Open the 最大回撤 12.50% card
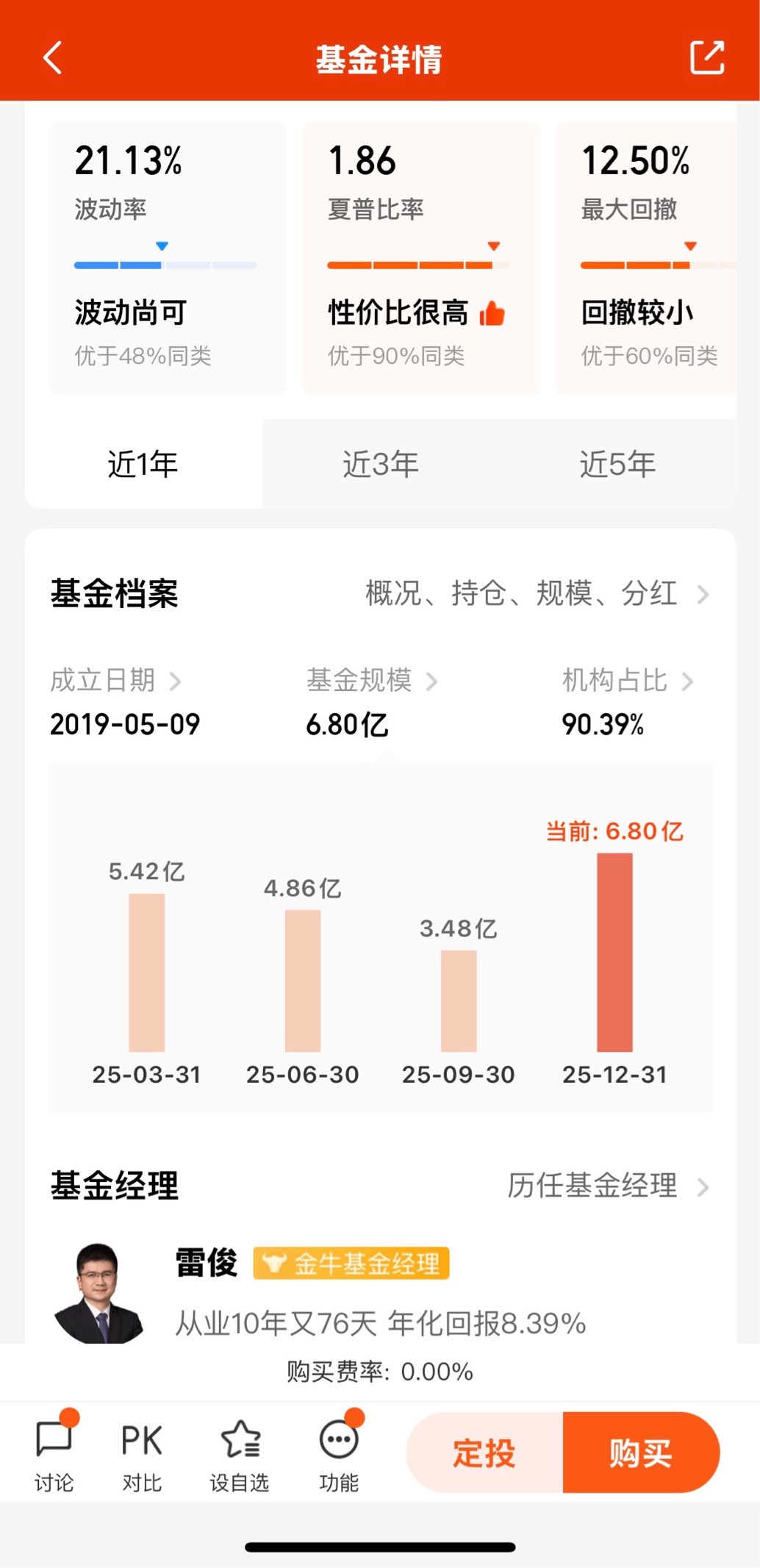 [646, 259]
